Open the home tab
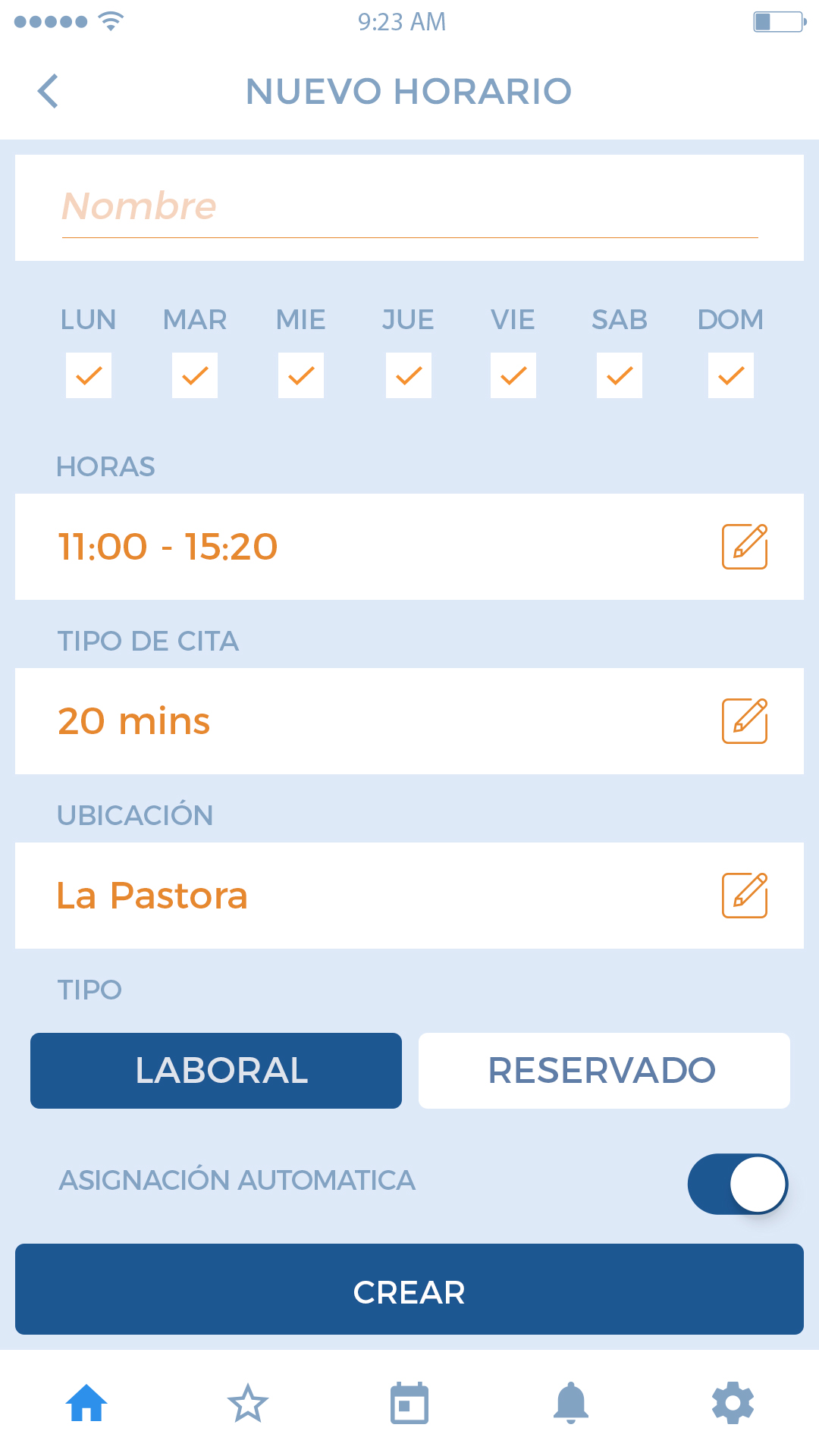Screen dimensions: 819x1456 pyautogui.click(x=86, y=1403)
